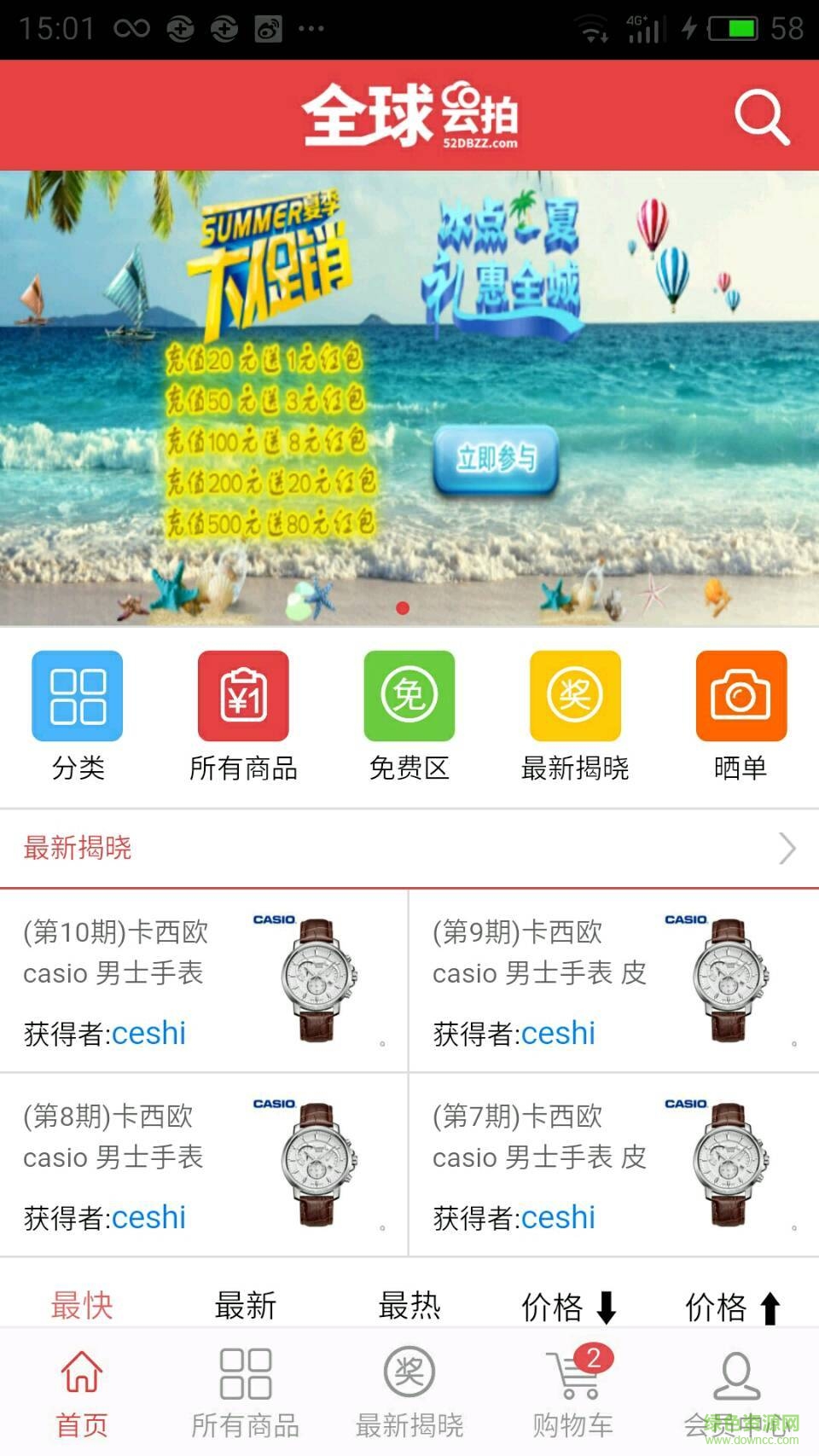Select the 最快 sorting tab

[x=82, y=1306]
